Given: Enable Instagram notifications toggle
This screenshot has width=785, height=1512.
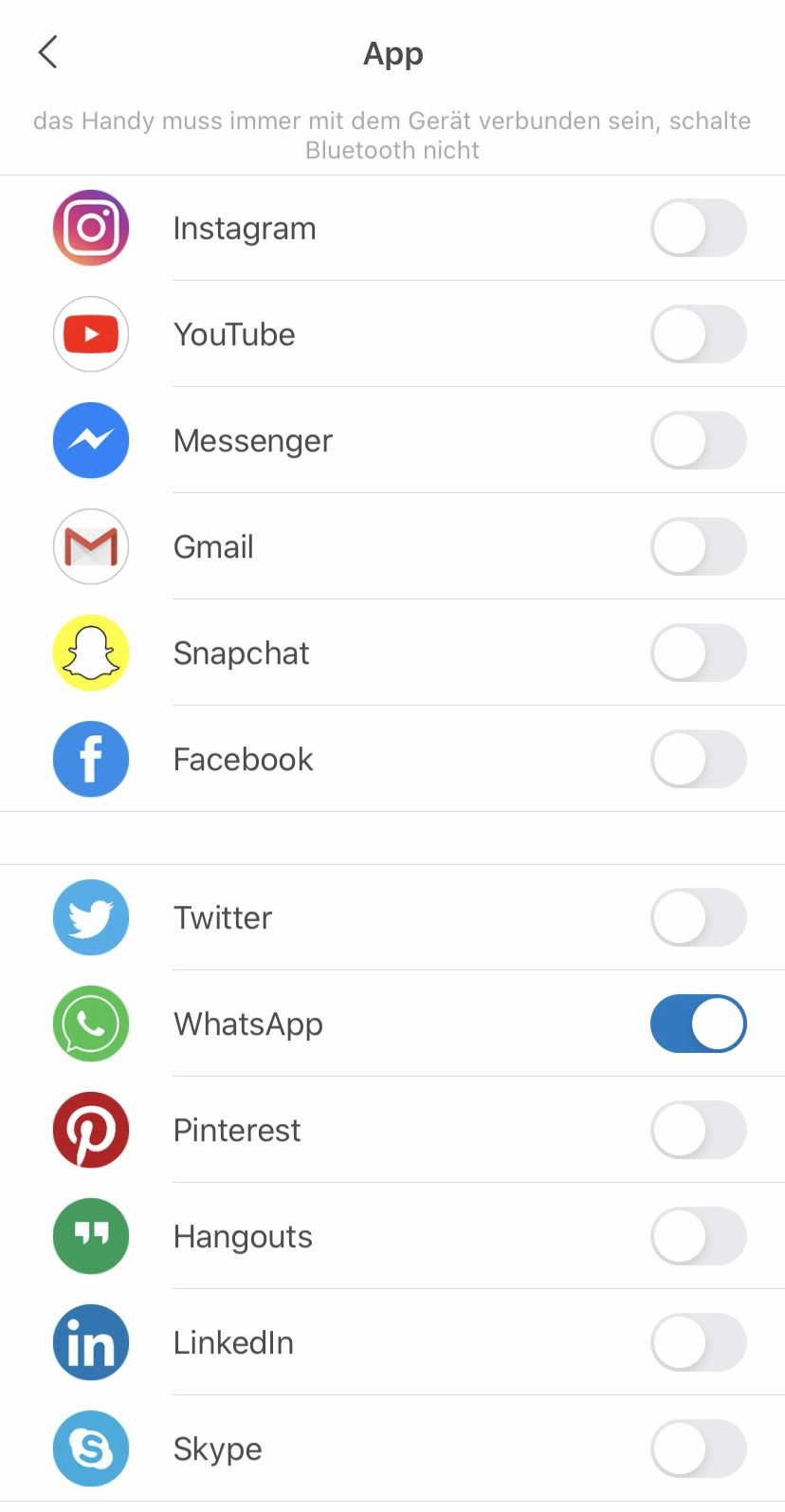Looking at the screenshot, I should click(x=699, y=228).
